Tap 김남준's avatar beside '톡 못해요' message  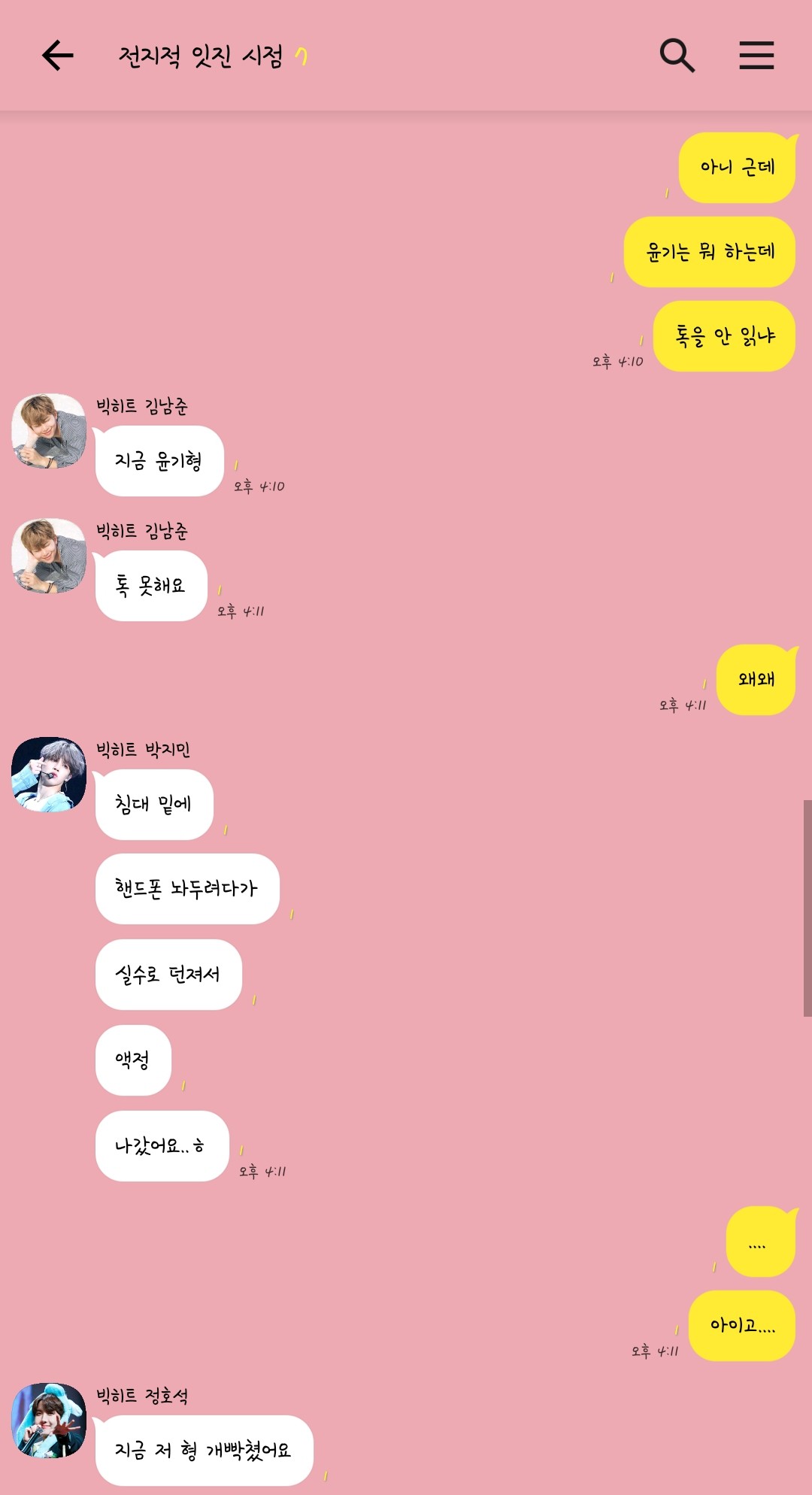click(49, 556)
